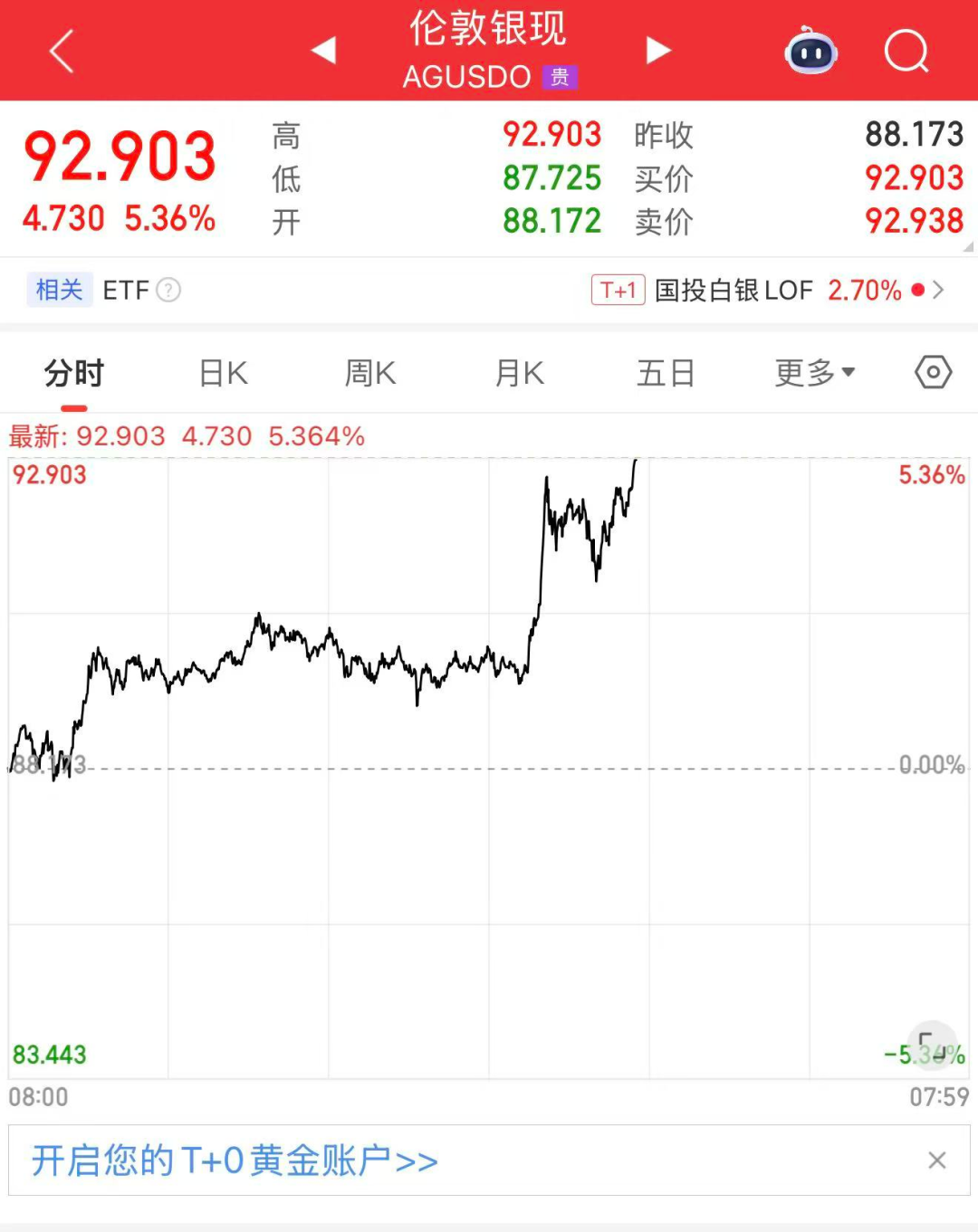Image resolution: width=978 pixels, height=1232 pixels.
Task: Switch to the 日K chart
Action: [x=223, y=373]
